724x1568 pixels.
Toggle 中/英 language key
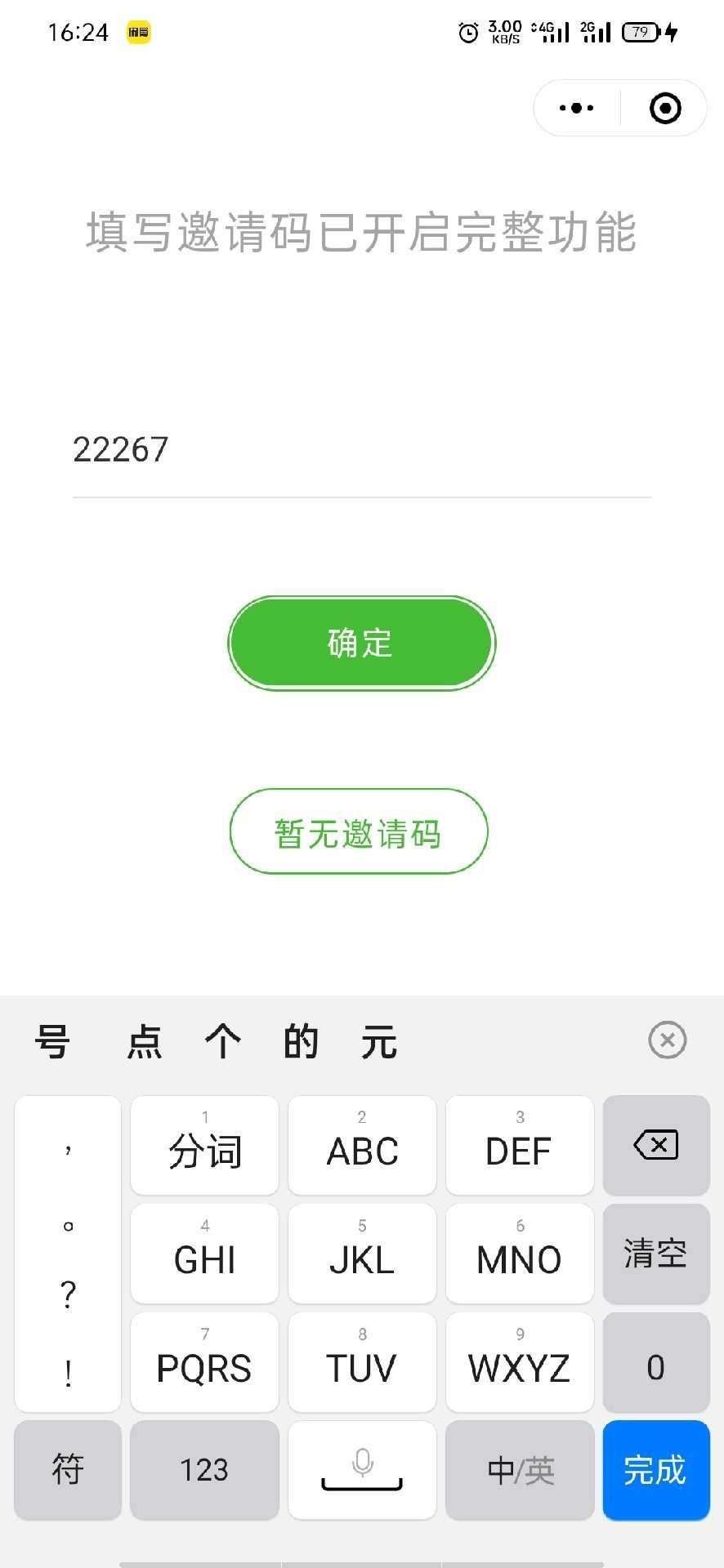point(520,1470)
